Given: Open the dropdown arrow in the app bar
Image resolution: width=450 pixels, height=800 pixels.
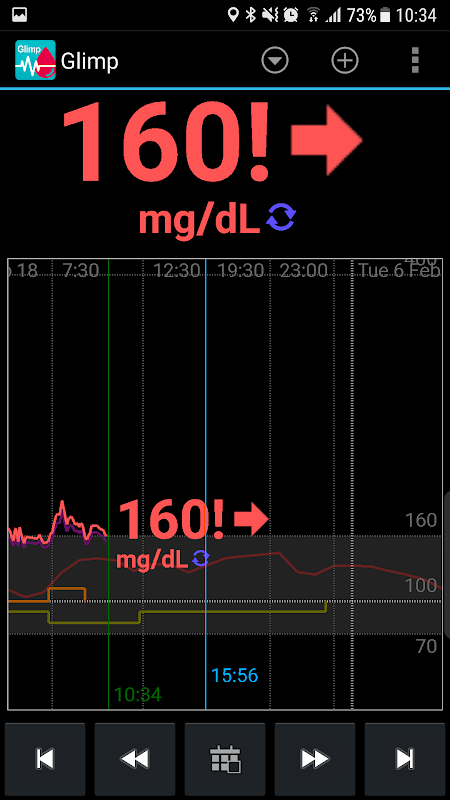Looking at the screenshot, I should click(x=275, y=61).
